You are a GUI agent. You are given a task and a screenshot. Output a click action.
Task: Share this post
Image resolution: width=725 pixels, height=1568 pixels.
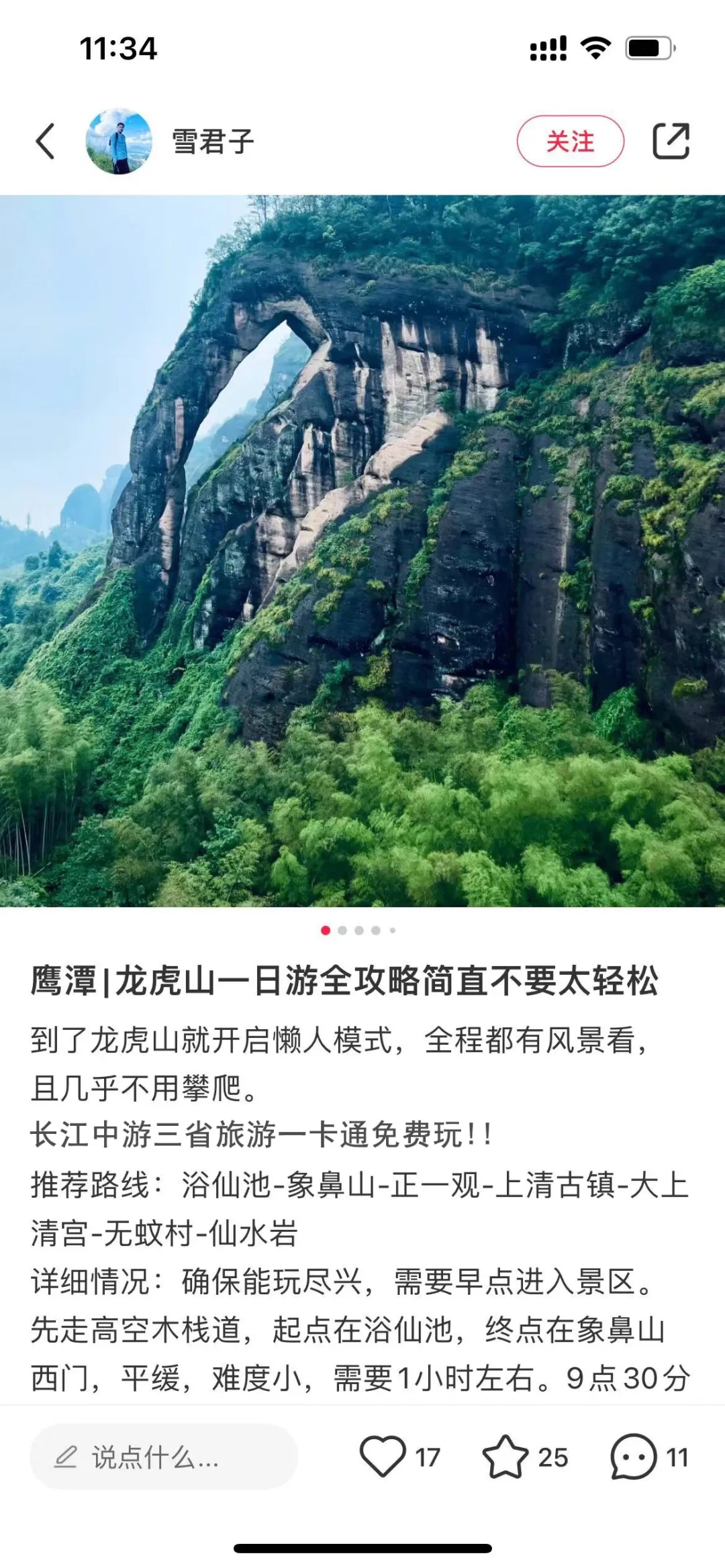671,141
